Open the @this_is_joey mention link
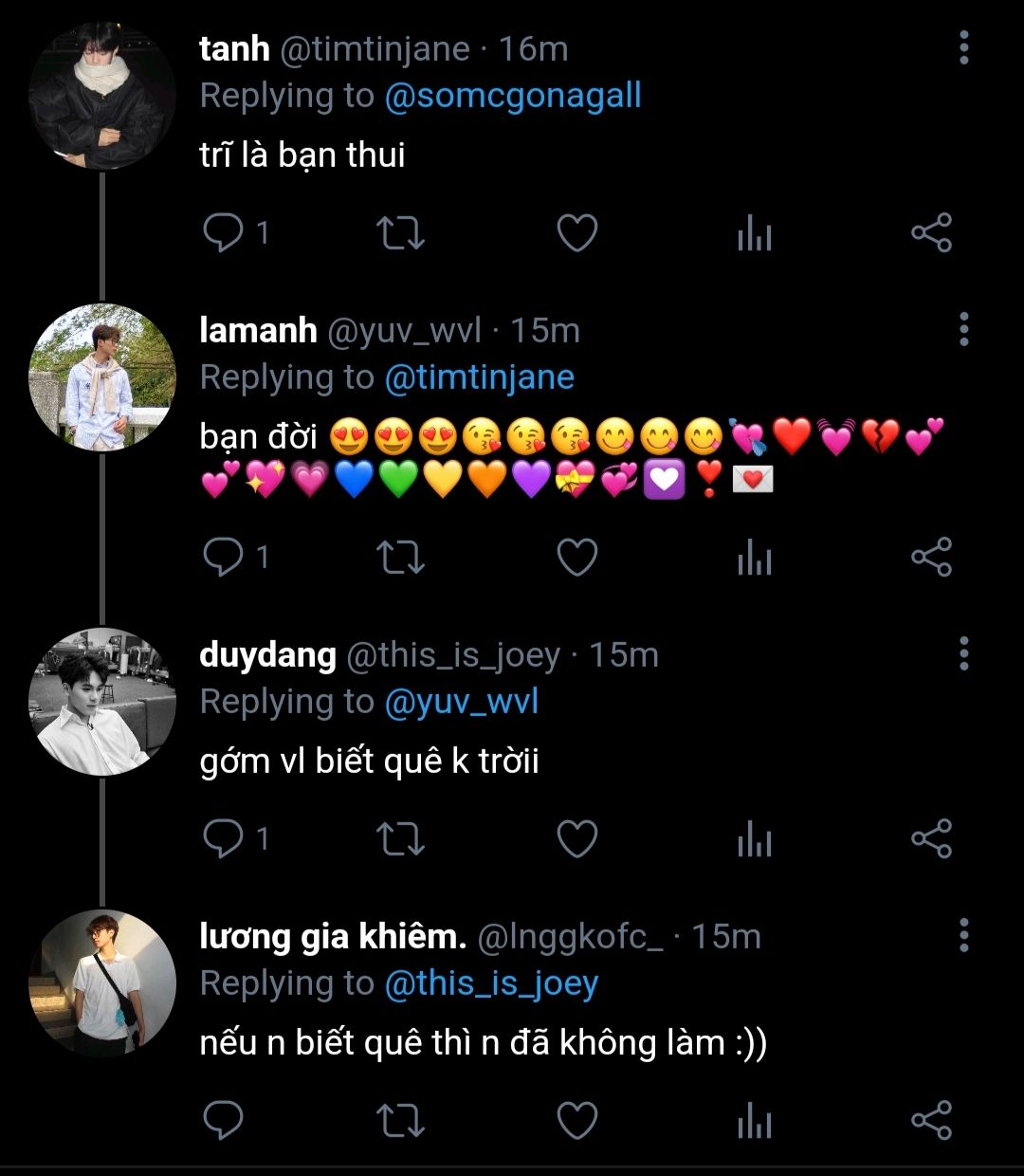Viewport: 1024px width, 1176px height. pos(491,983)
